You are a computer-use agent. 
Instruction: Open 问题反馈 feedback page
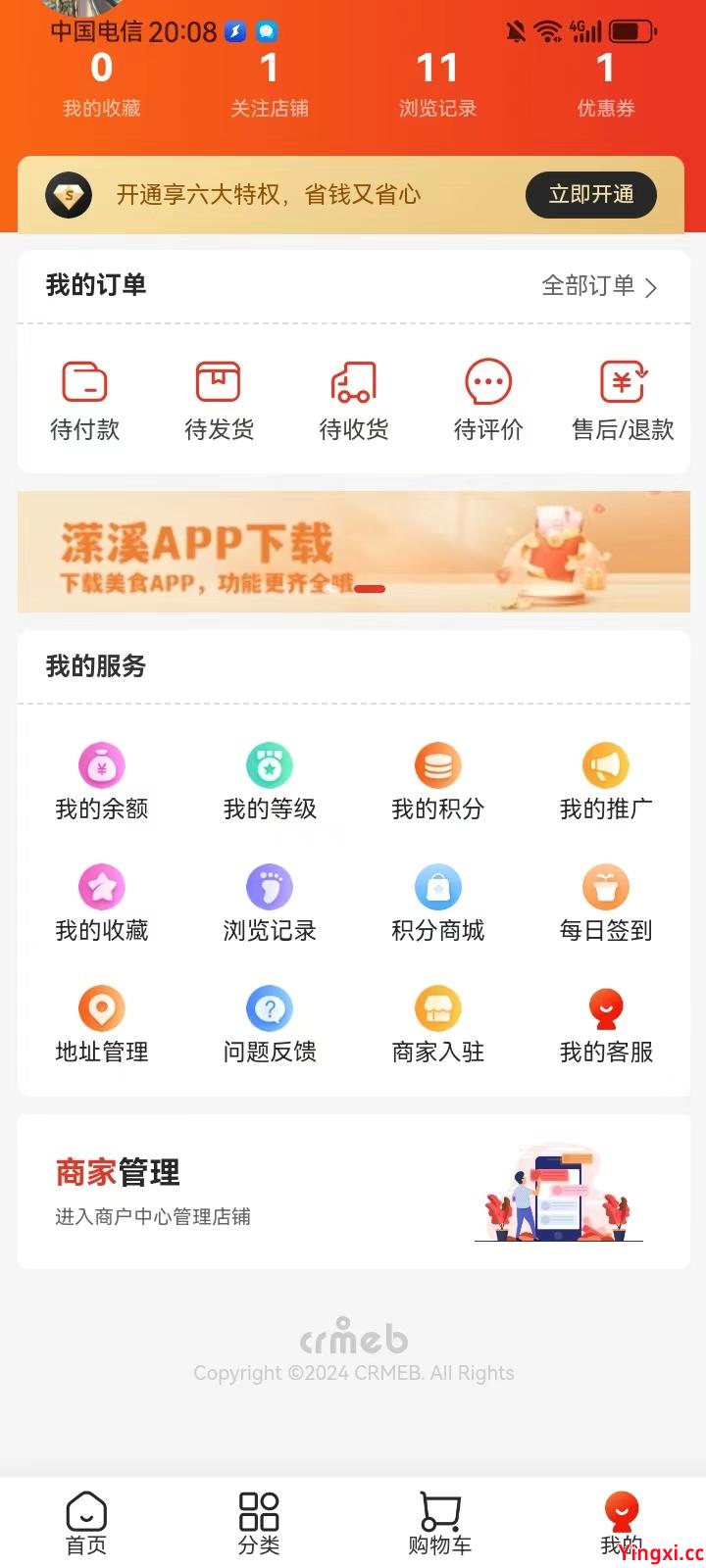click(x=269, y=1023)
